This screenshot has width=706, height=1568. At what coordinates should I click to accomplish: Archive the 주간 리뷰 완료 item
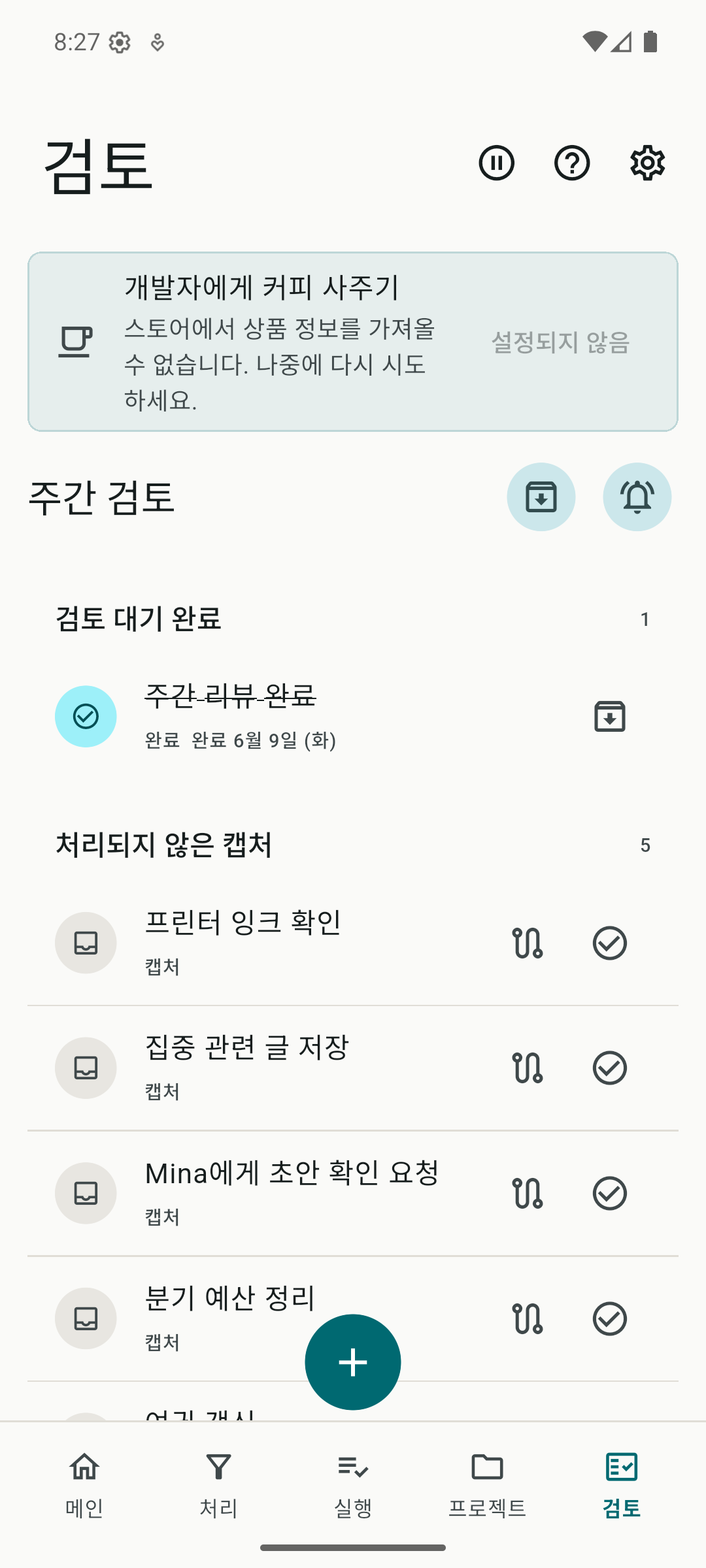point(610,717)
